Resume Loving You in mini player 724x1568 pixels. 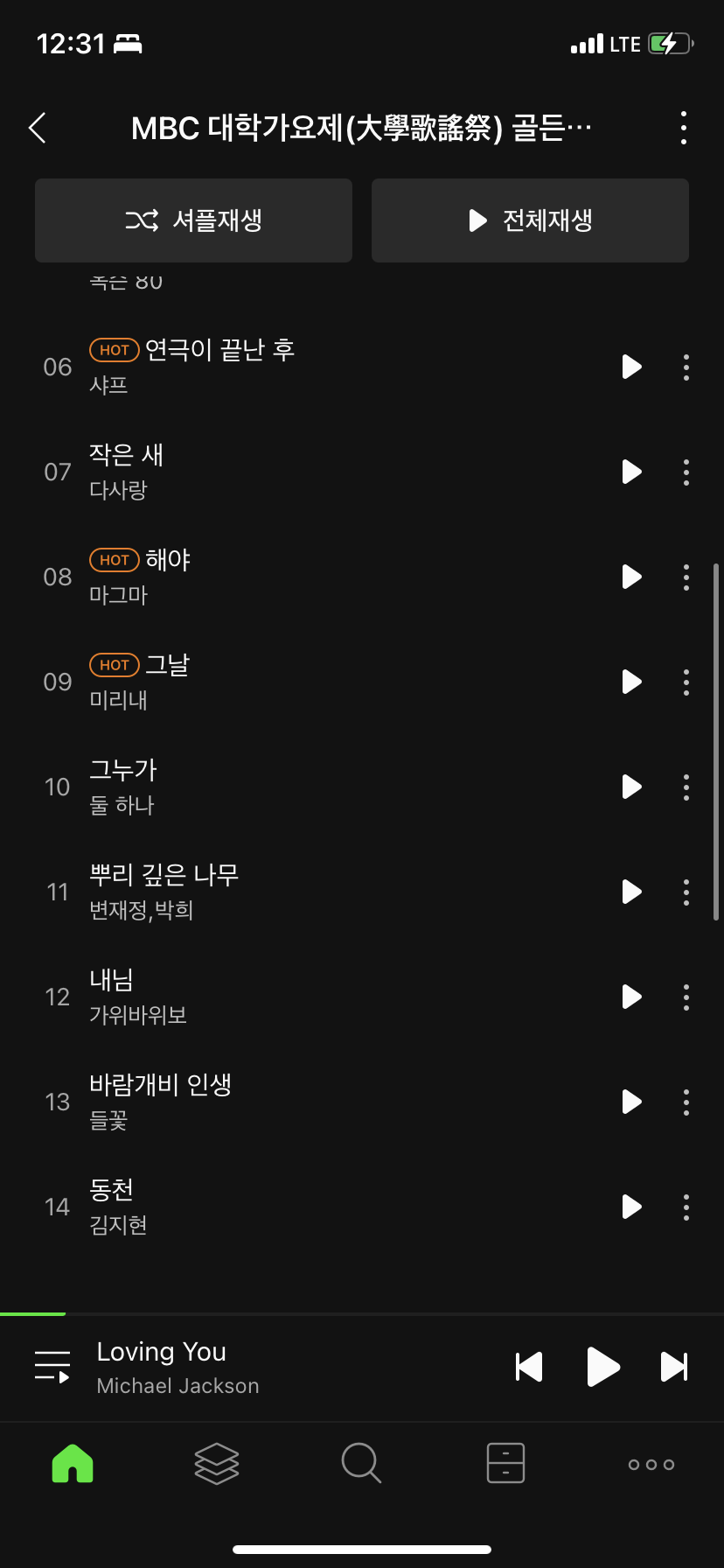coord(602,1367)
